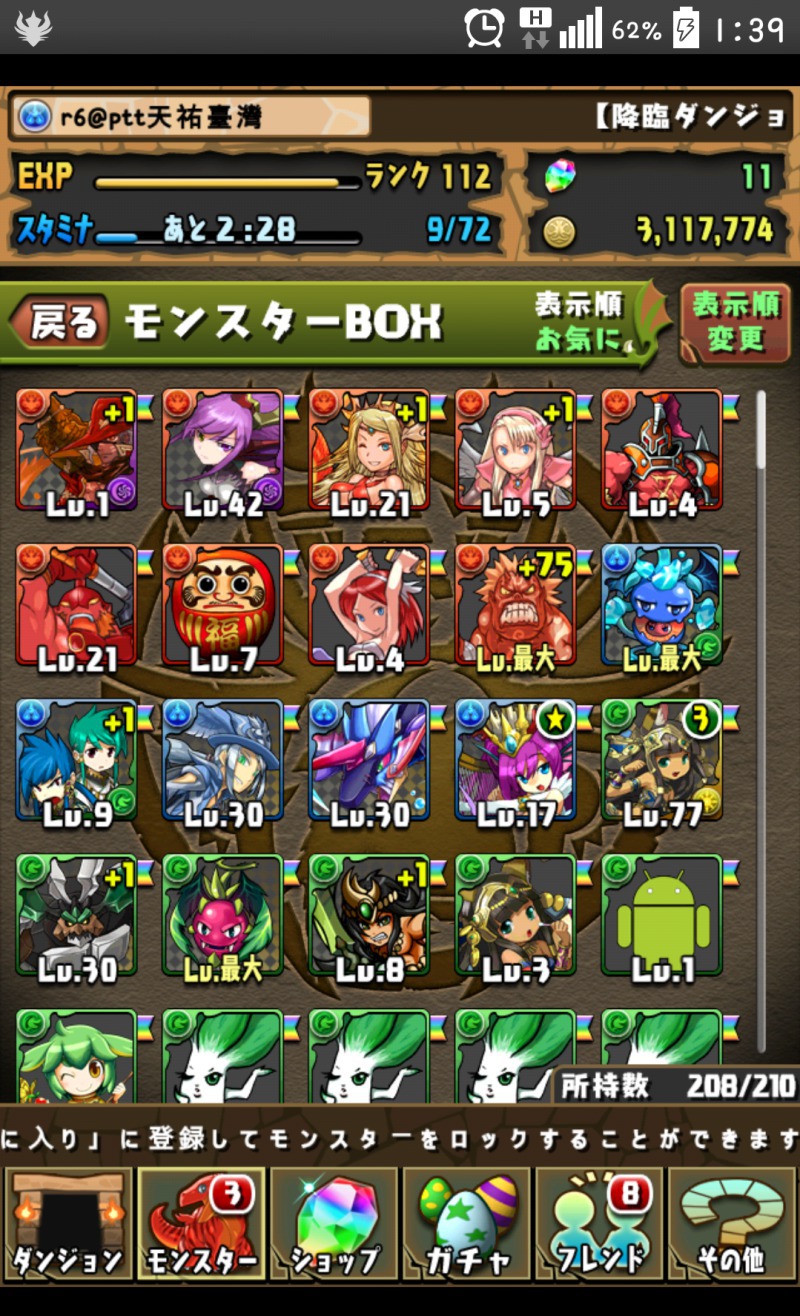Select the Lv.42 purple-haired monster
Screen dimensions: 800x1316
coord(222,450)
